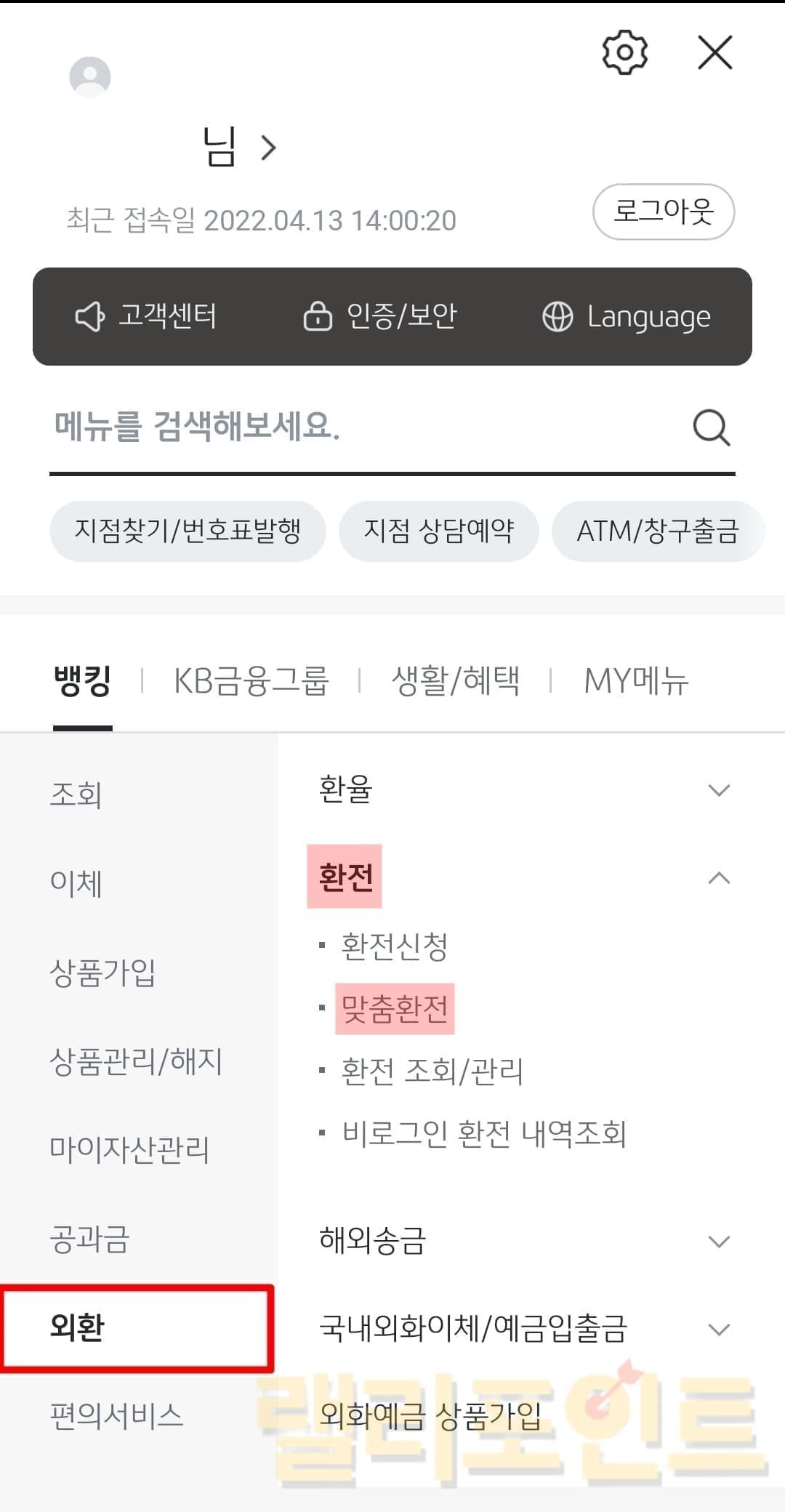785x1512 pixels.
Task: Select ATM/창구출금 chip
Action: pos(657,531)
